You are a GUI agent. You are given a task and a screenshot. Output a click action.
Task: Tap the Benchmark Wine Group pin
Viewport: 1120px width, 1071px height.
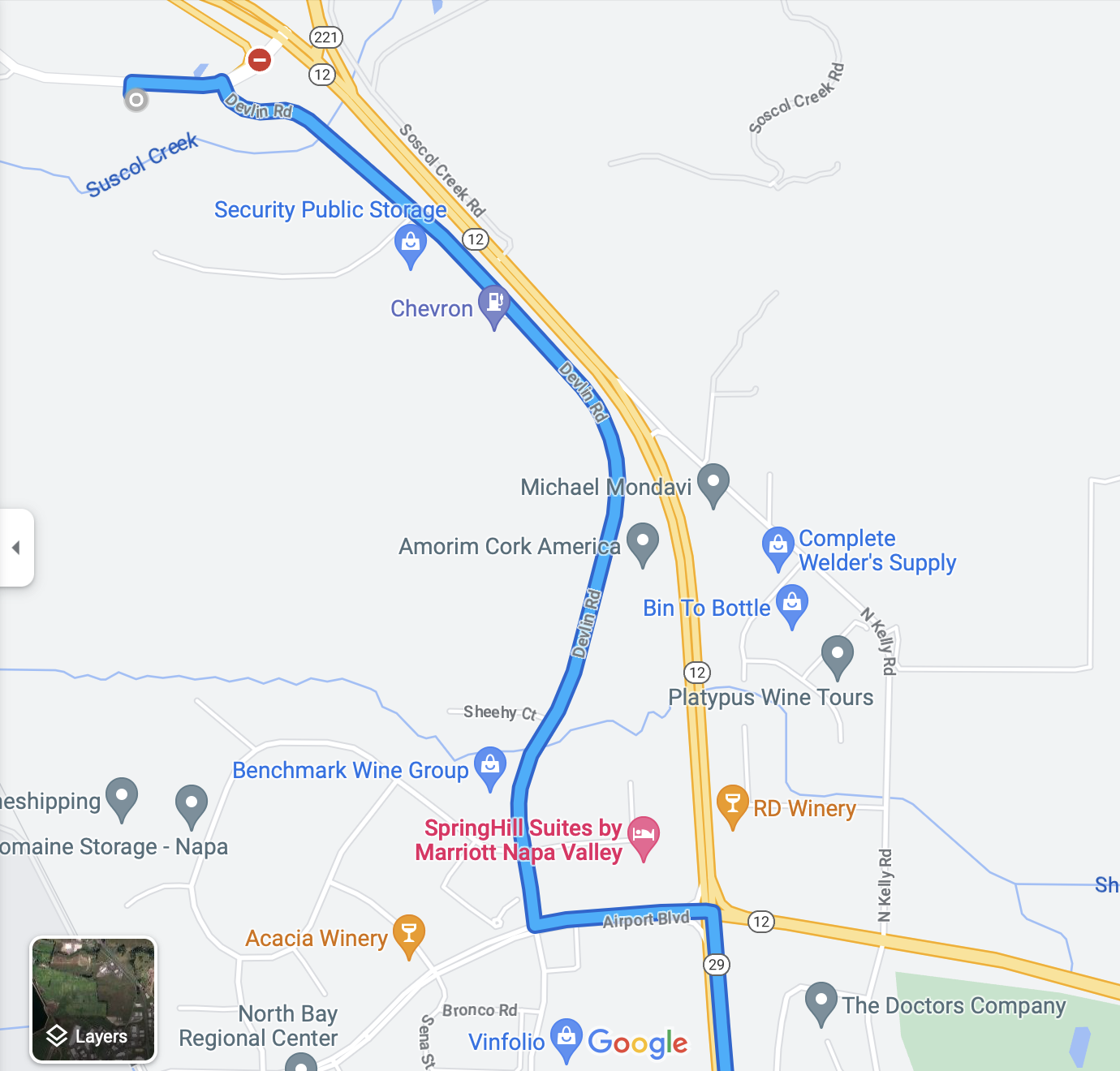490,766
